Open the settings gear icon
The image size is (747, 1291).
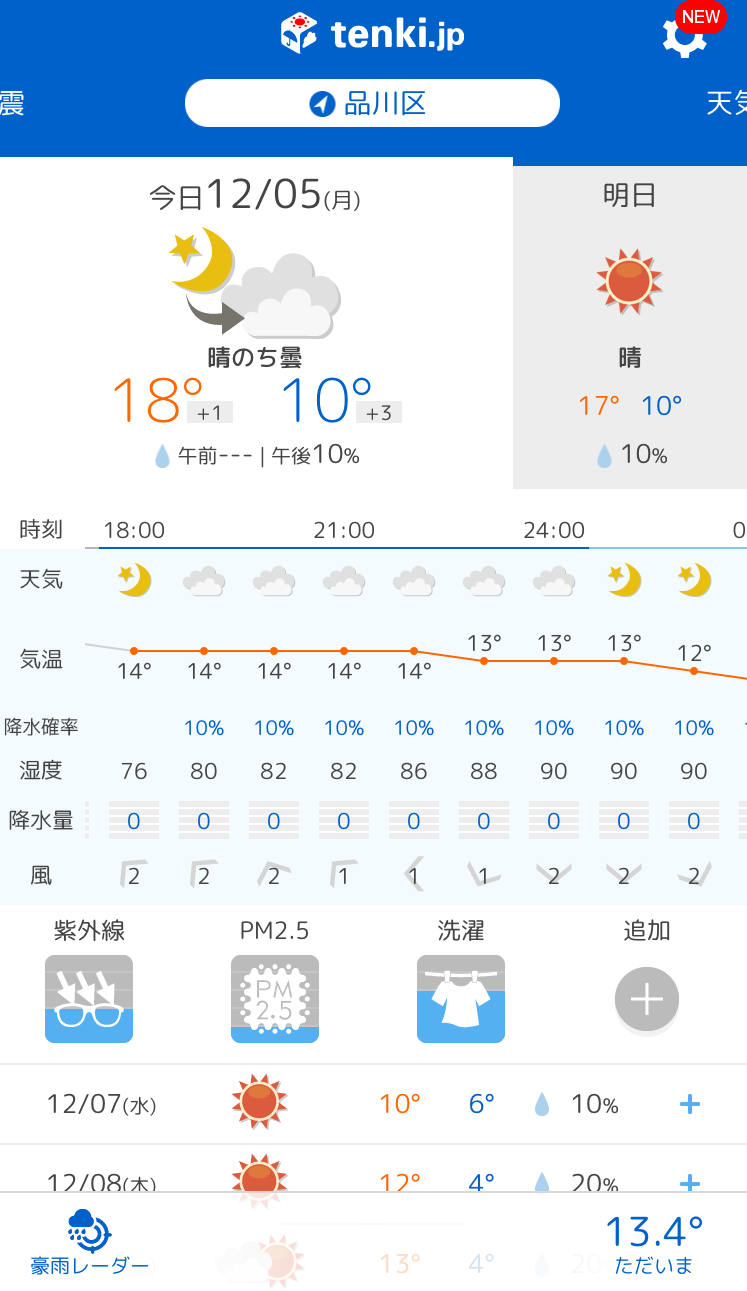[x=685, y=36]
